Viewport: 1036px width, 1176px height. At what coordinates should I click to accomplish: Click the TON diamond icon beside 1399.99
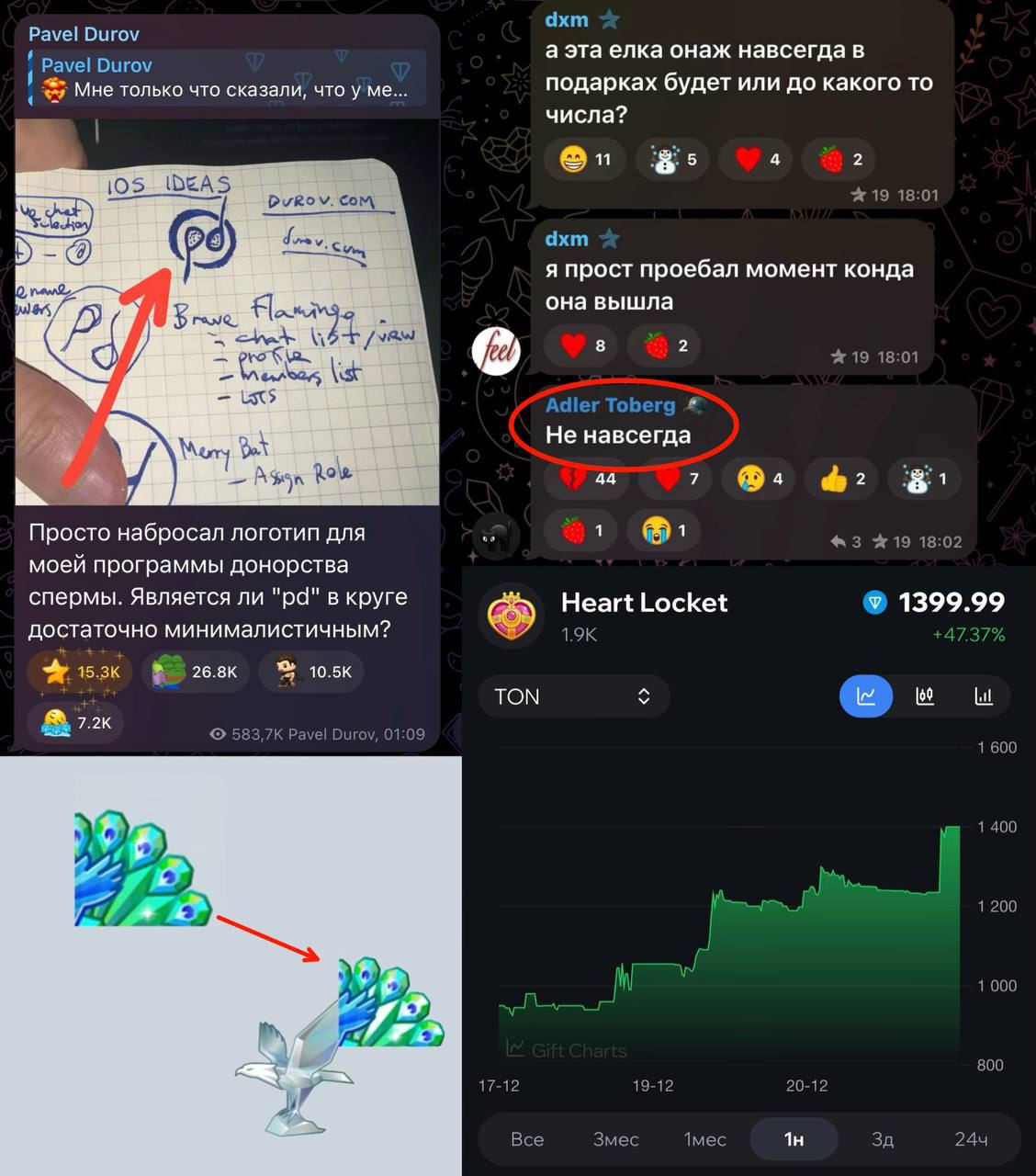[x=876, y=602]
